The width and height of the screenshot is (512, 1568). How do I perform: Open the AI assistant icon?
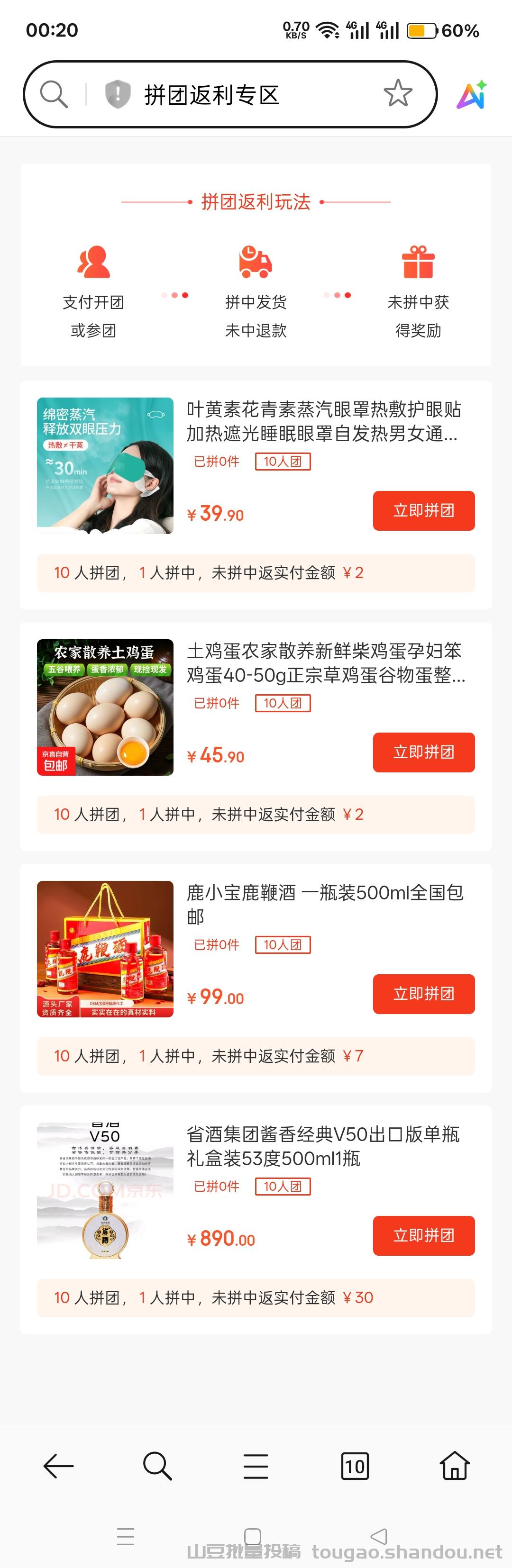click(x=472, y=95)
